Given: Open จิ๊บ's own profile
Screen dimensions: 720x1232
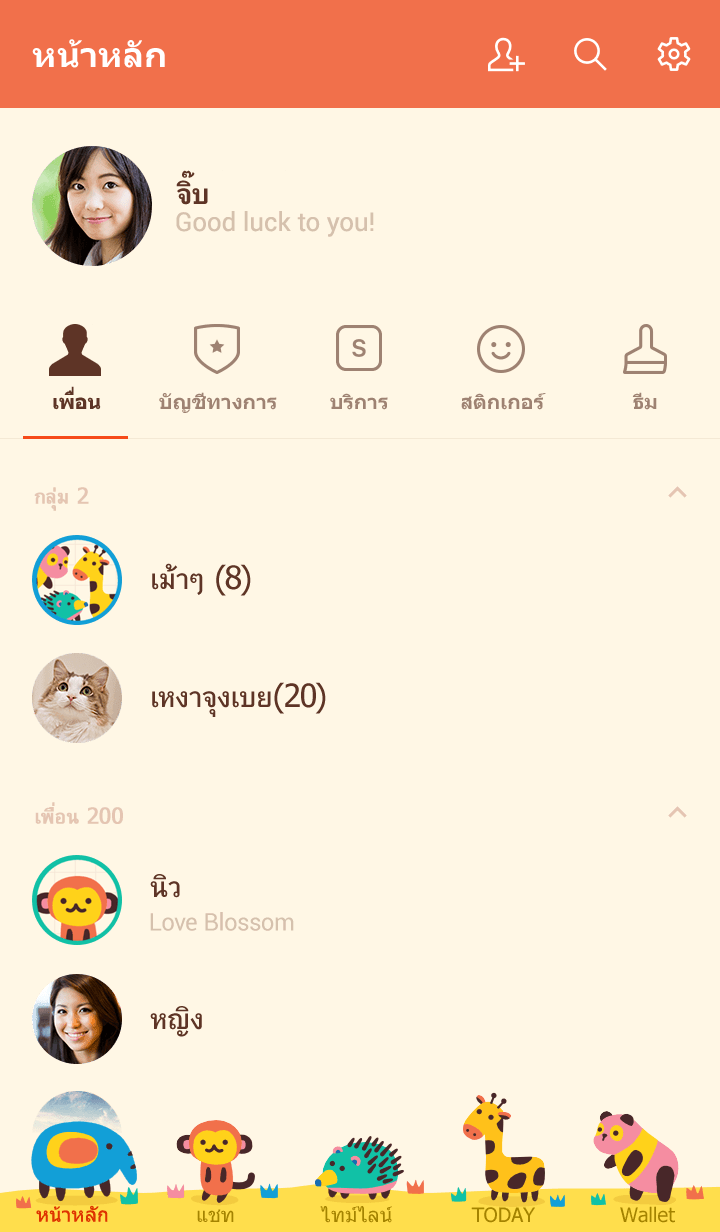Looking at the screenshot, I should (92, 206).
